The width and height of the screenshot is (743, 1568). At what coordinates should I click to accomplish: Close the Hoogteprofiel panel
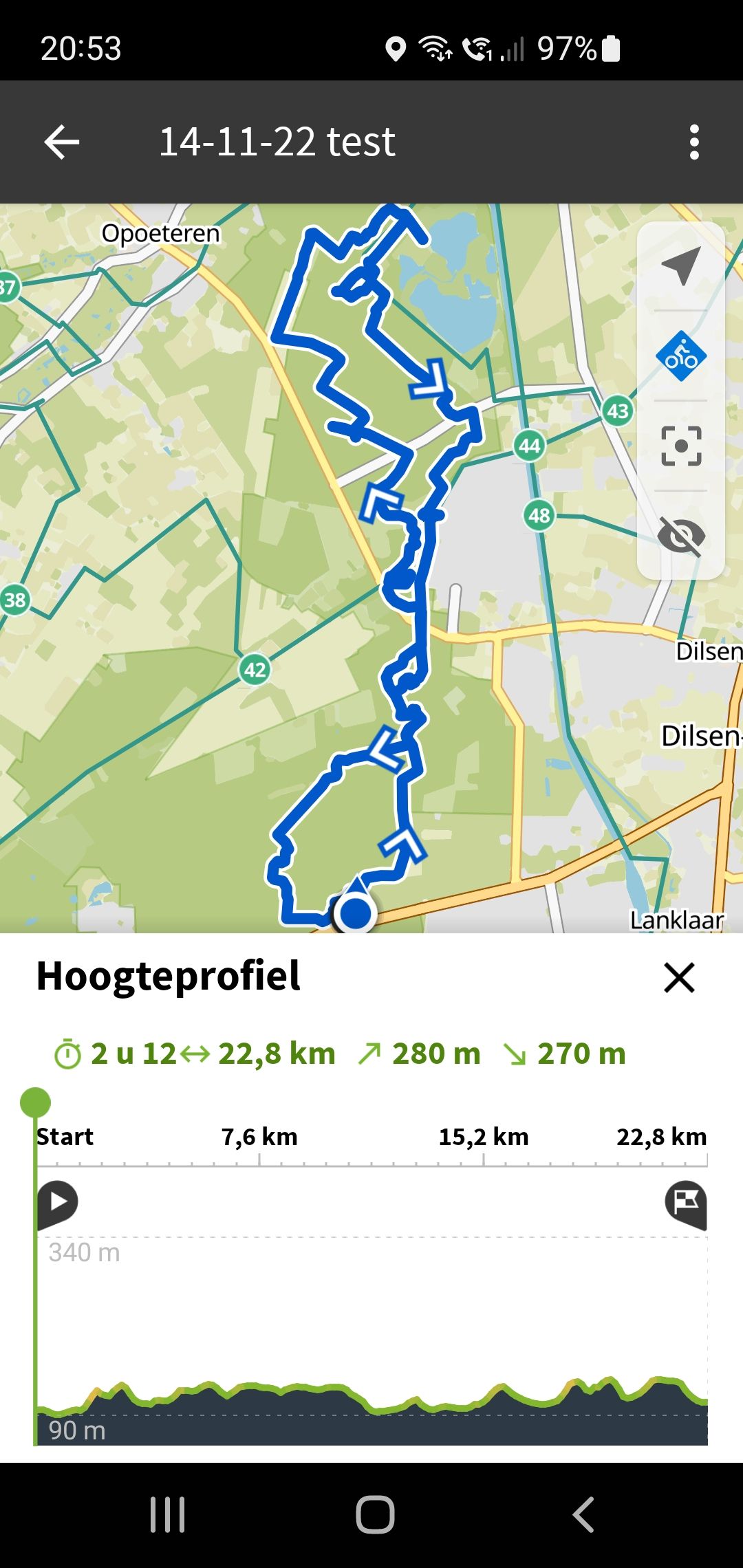(x=679, y=977)
